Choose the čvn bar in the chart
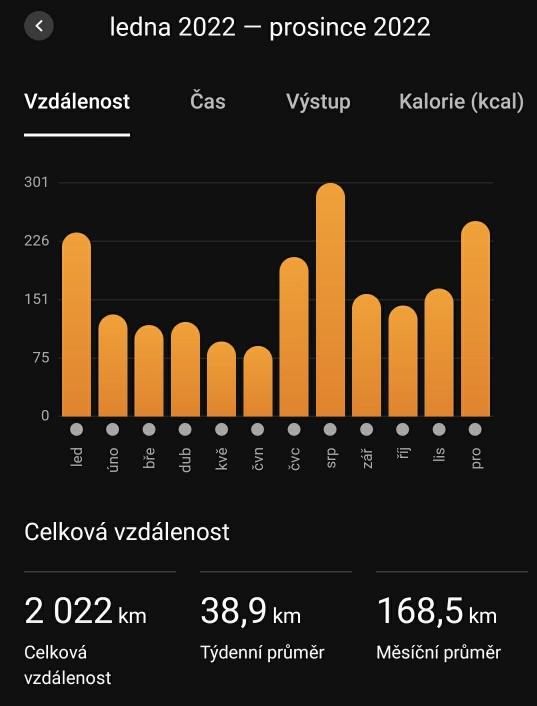 (x=258, y=381)
